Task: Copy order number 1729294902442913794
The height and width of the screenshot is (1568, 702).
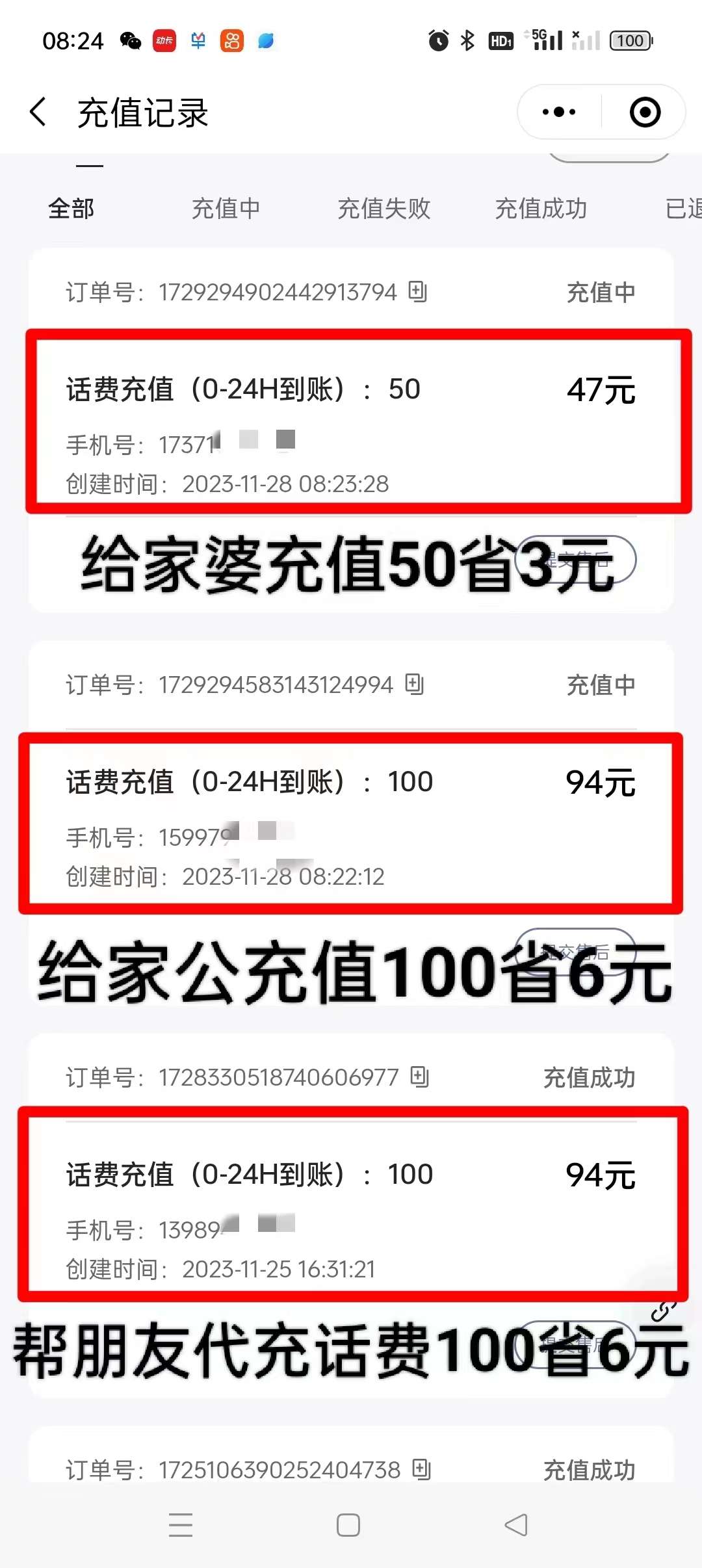Action: pyautogui.click(x=418, y=291)
